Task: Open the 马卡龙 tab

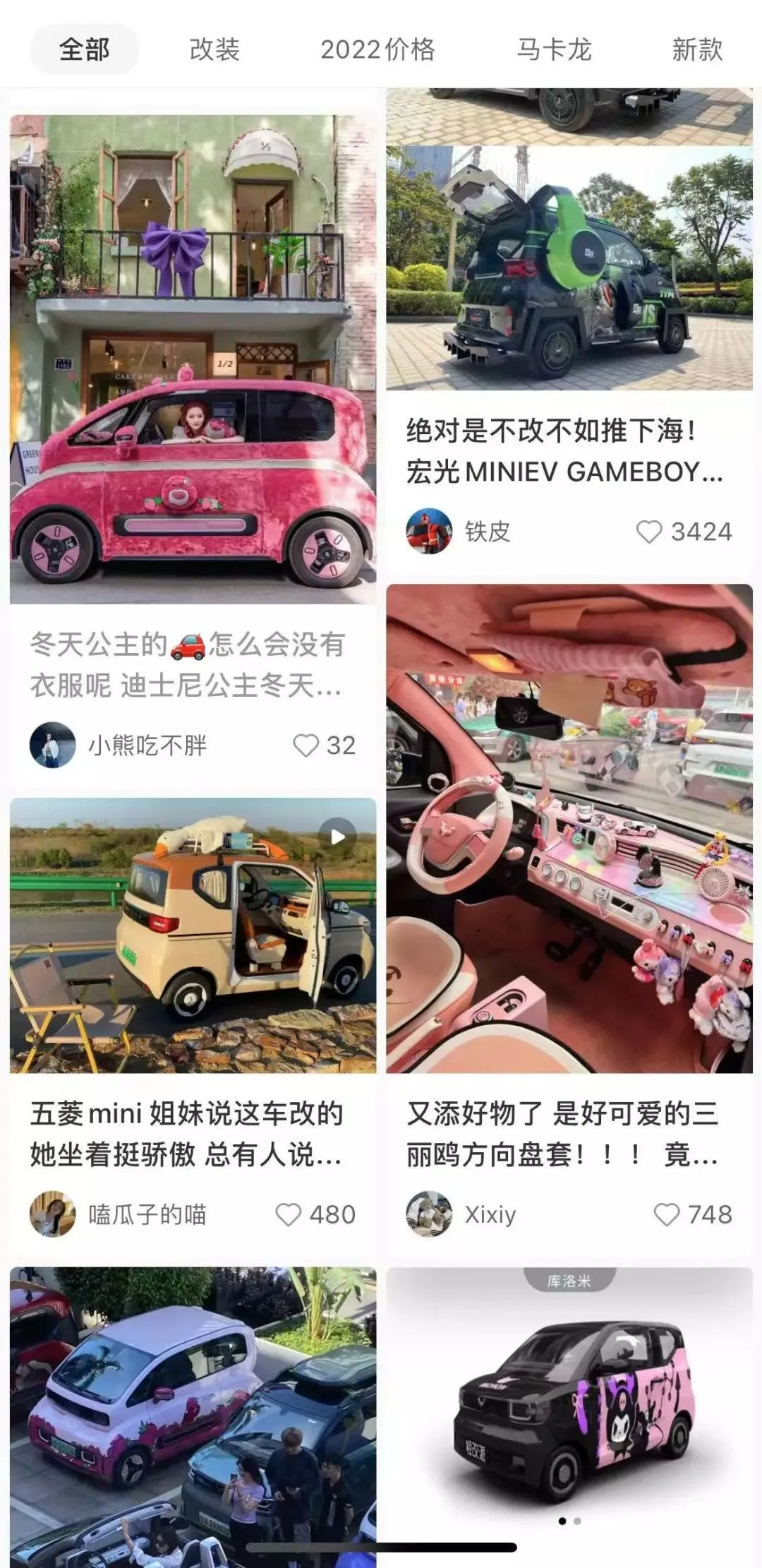Action: coord(554,50)
